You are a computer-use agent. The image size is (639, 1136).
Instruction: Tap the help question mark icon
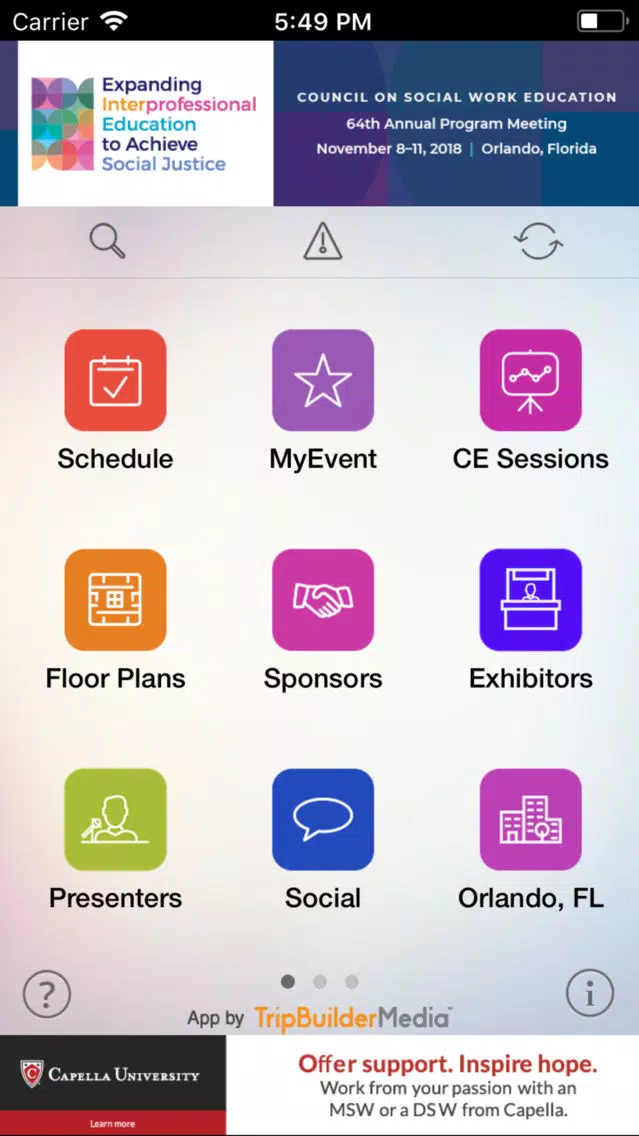point(46,994)
